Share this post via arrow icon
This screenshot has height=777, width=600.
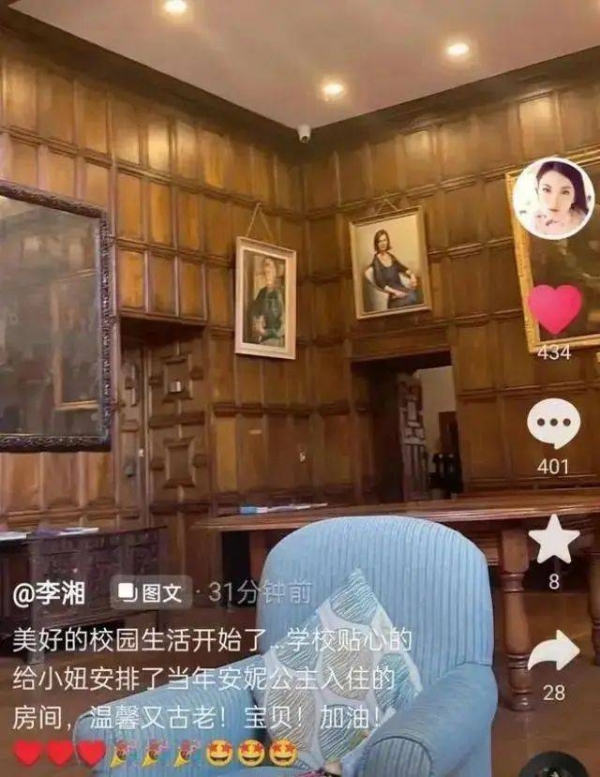click(x=554, y=653)
